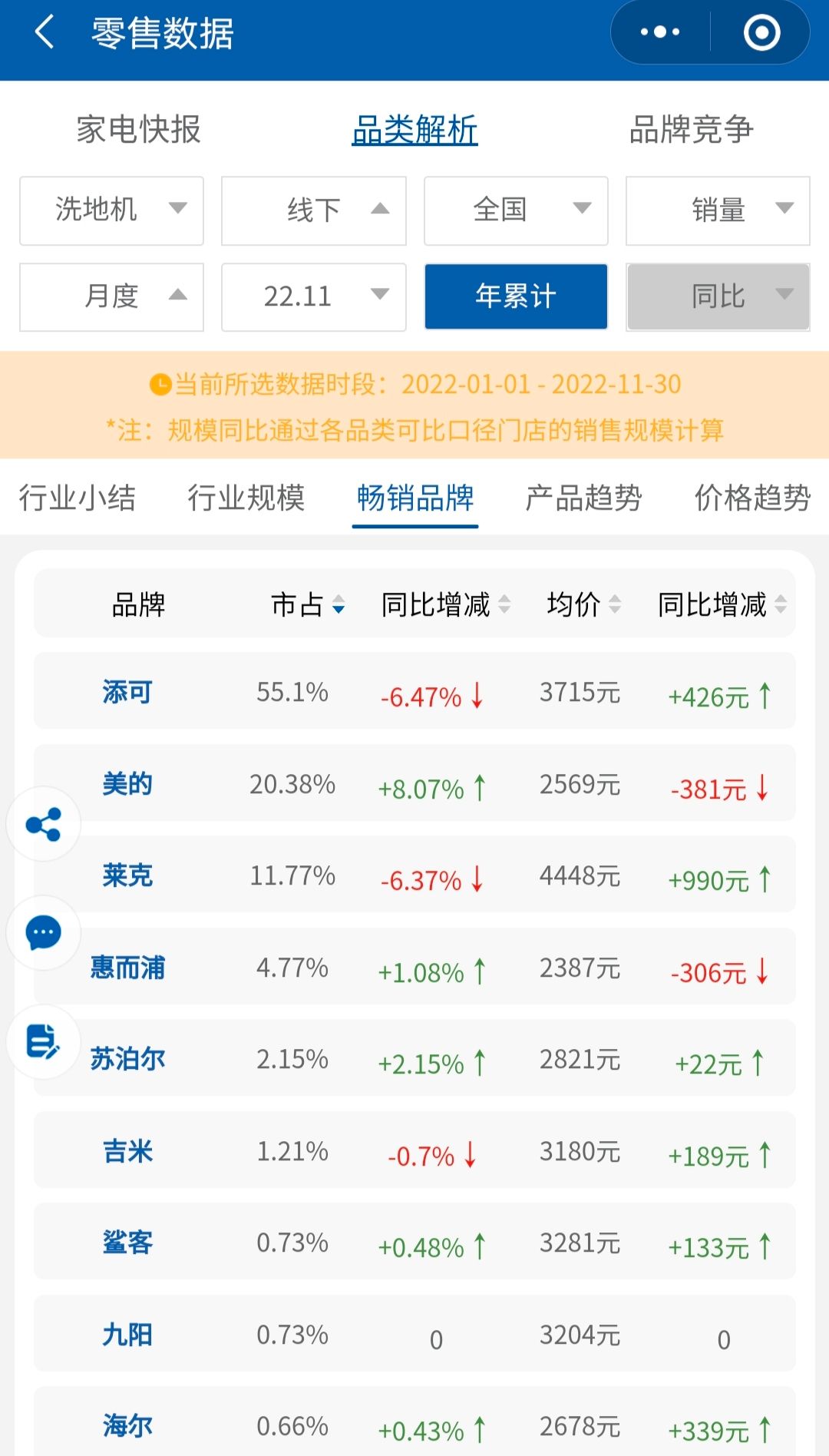Go back from 零售数据 page
The width and height of the screenshot is (829, 1456).
(45, 33)
